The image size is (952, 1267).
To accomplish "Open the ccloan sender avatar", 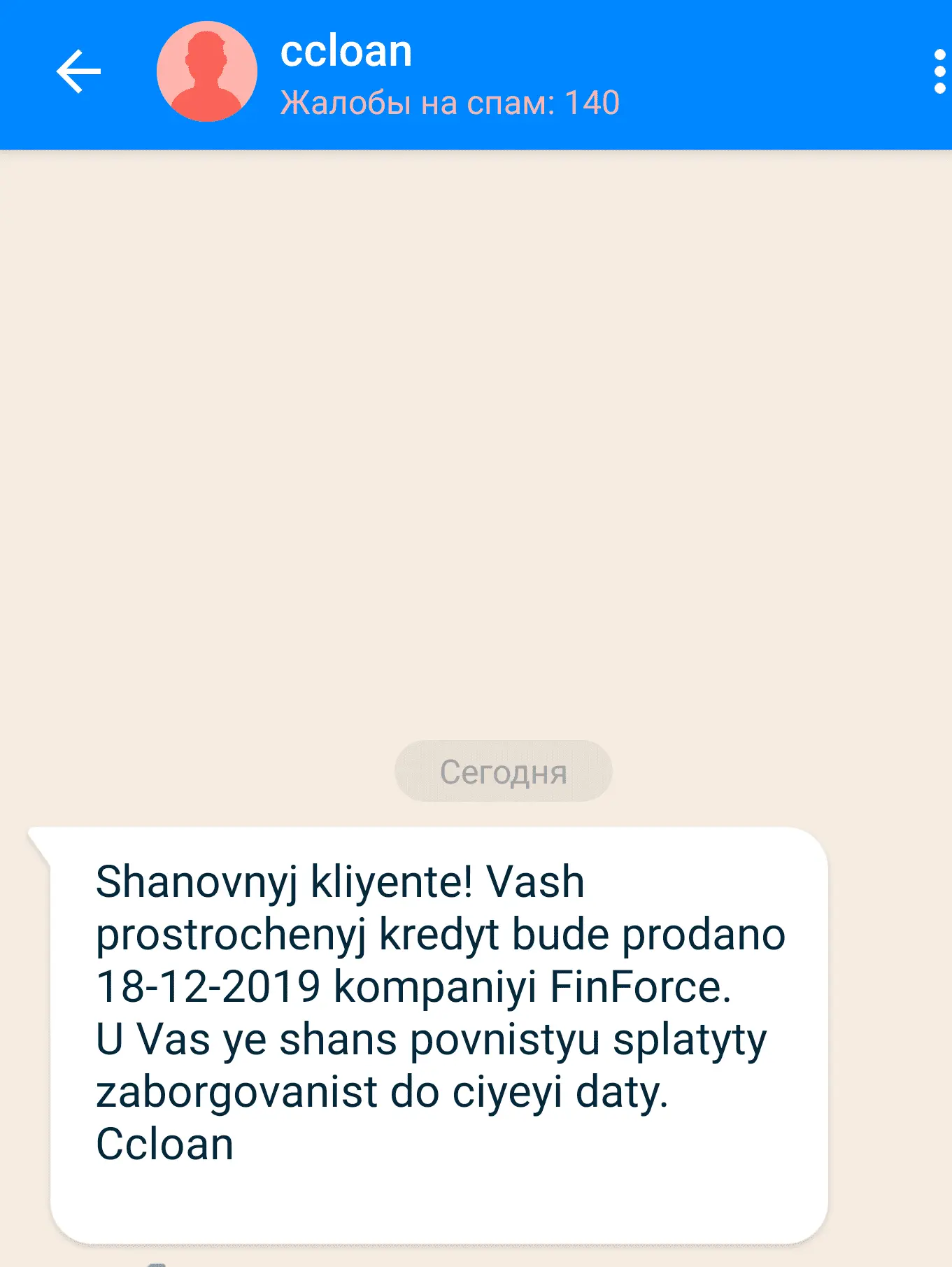I will click(206, 71).
